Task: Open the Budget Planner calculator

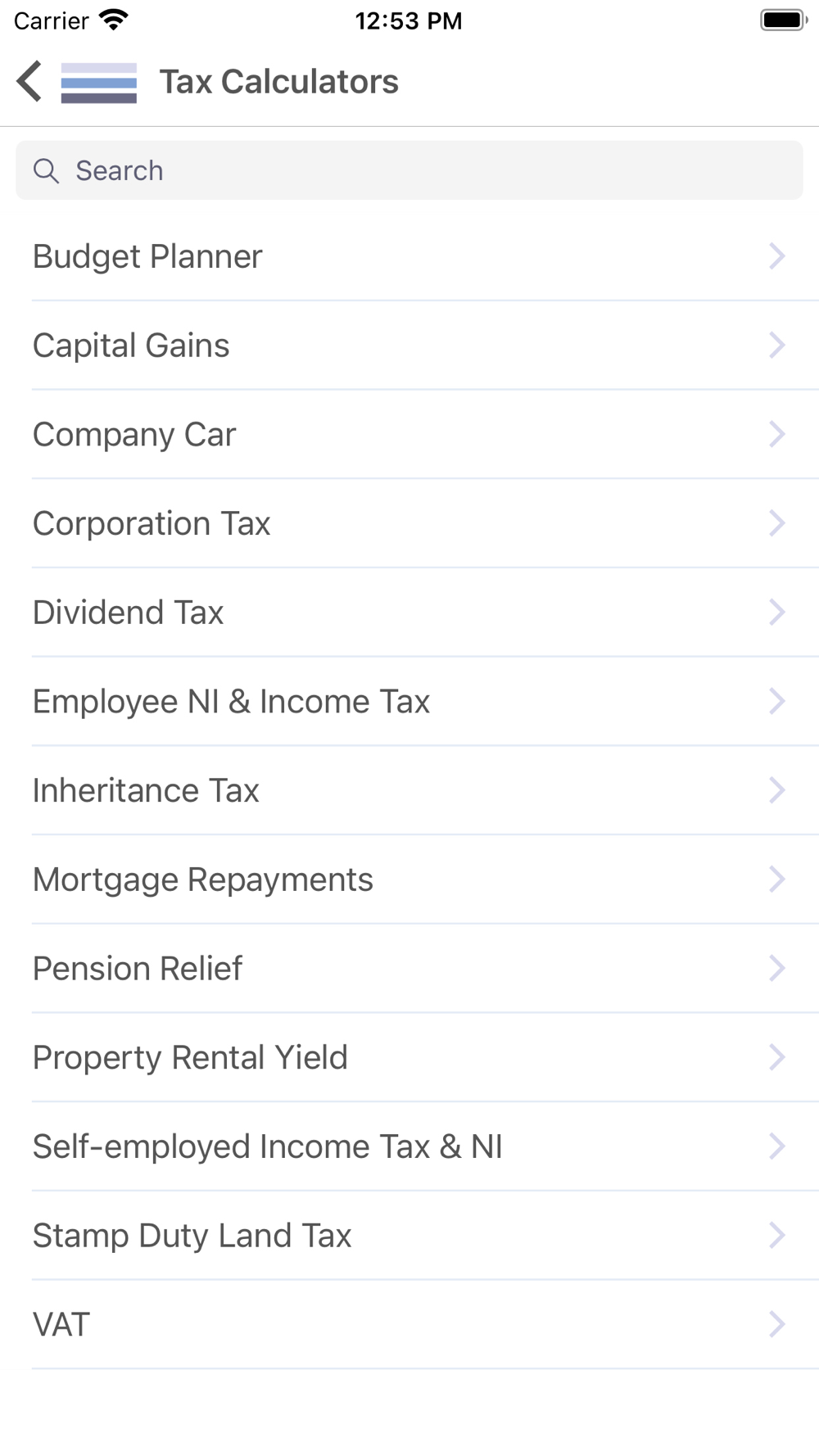Action: click(409, 256)
